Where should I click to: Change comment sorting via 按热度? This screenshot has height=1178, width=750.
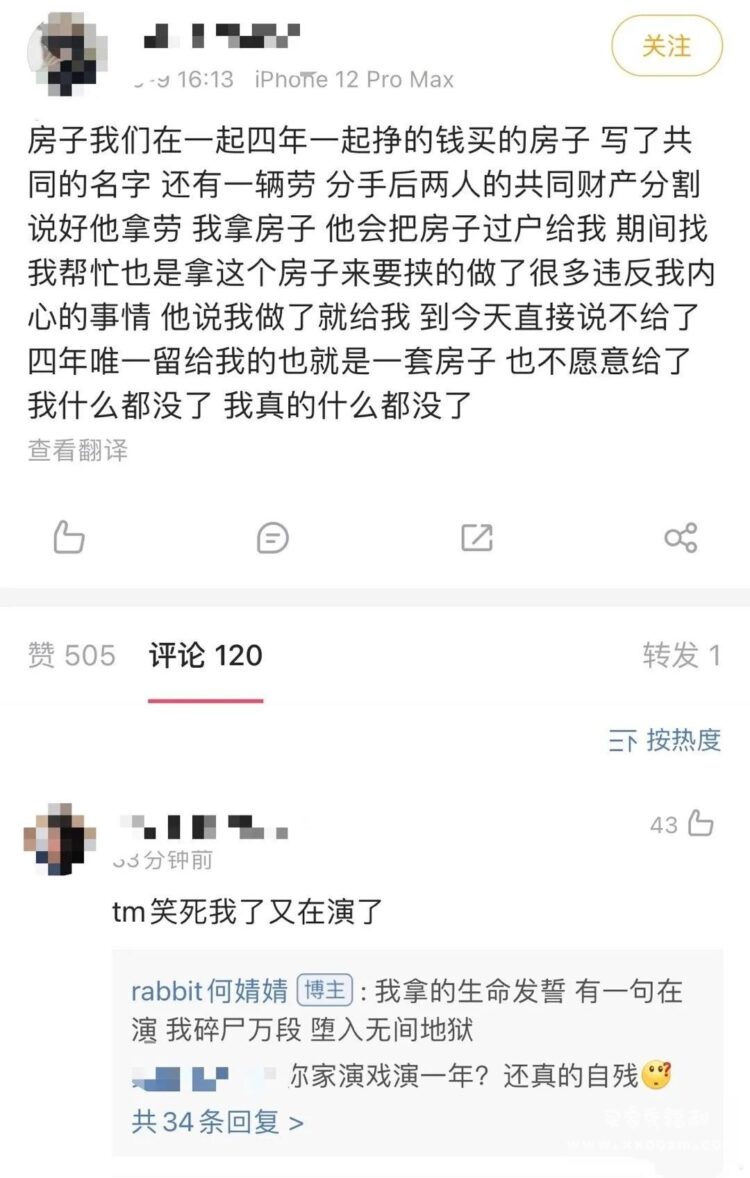point(665,740)
